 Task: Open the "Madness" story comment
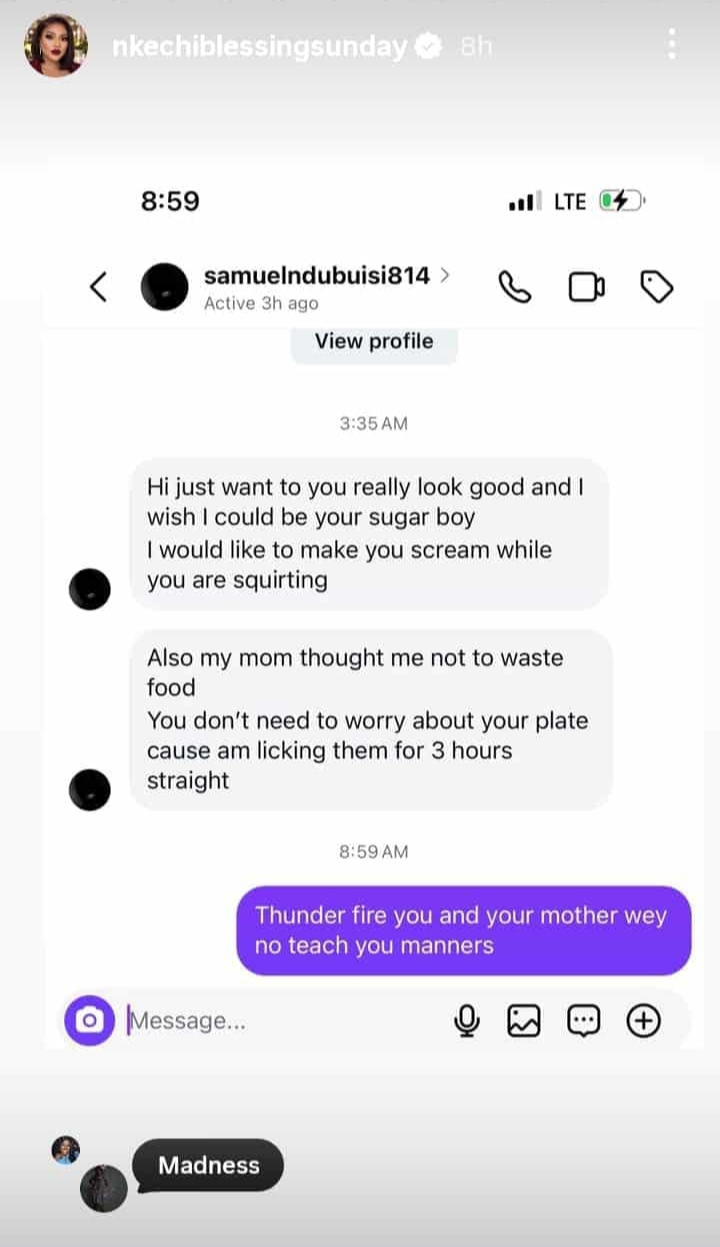click(x=208, y=1165)
